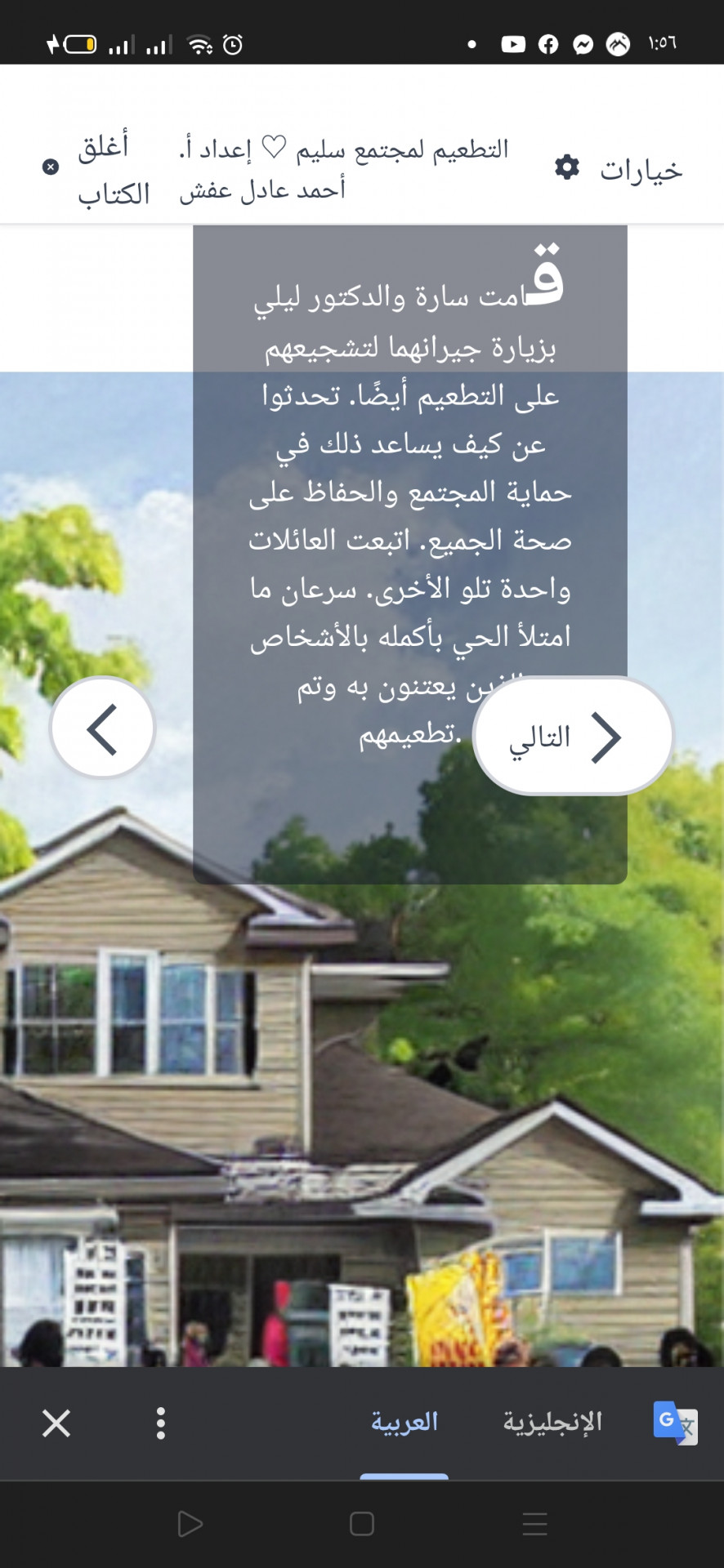Open the recent apps menu button
This screenshot has height=1568, width=724.
click(x=534, y=1524)
